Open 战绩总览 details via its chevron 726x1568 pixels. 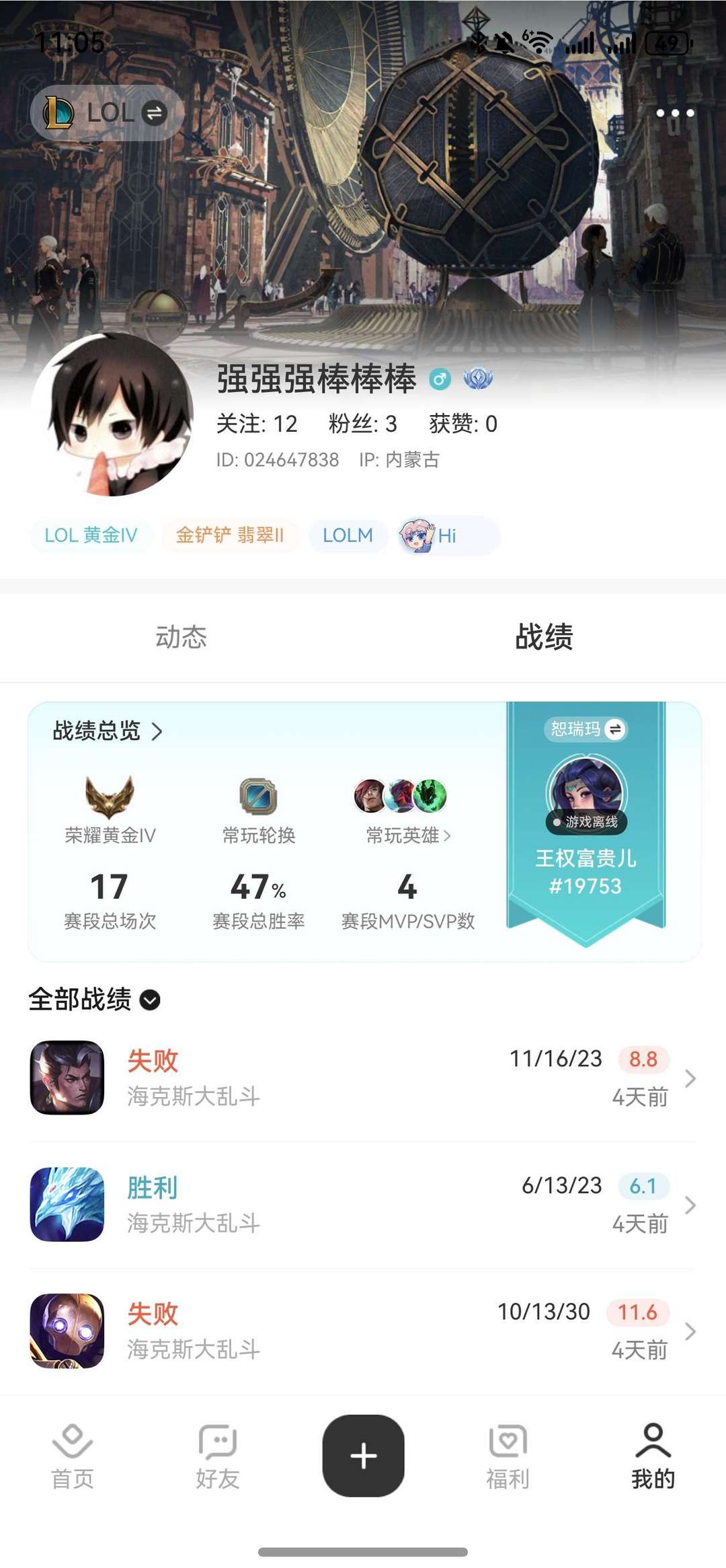tap(156, 733)
